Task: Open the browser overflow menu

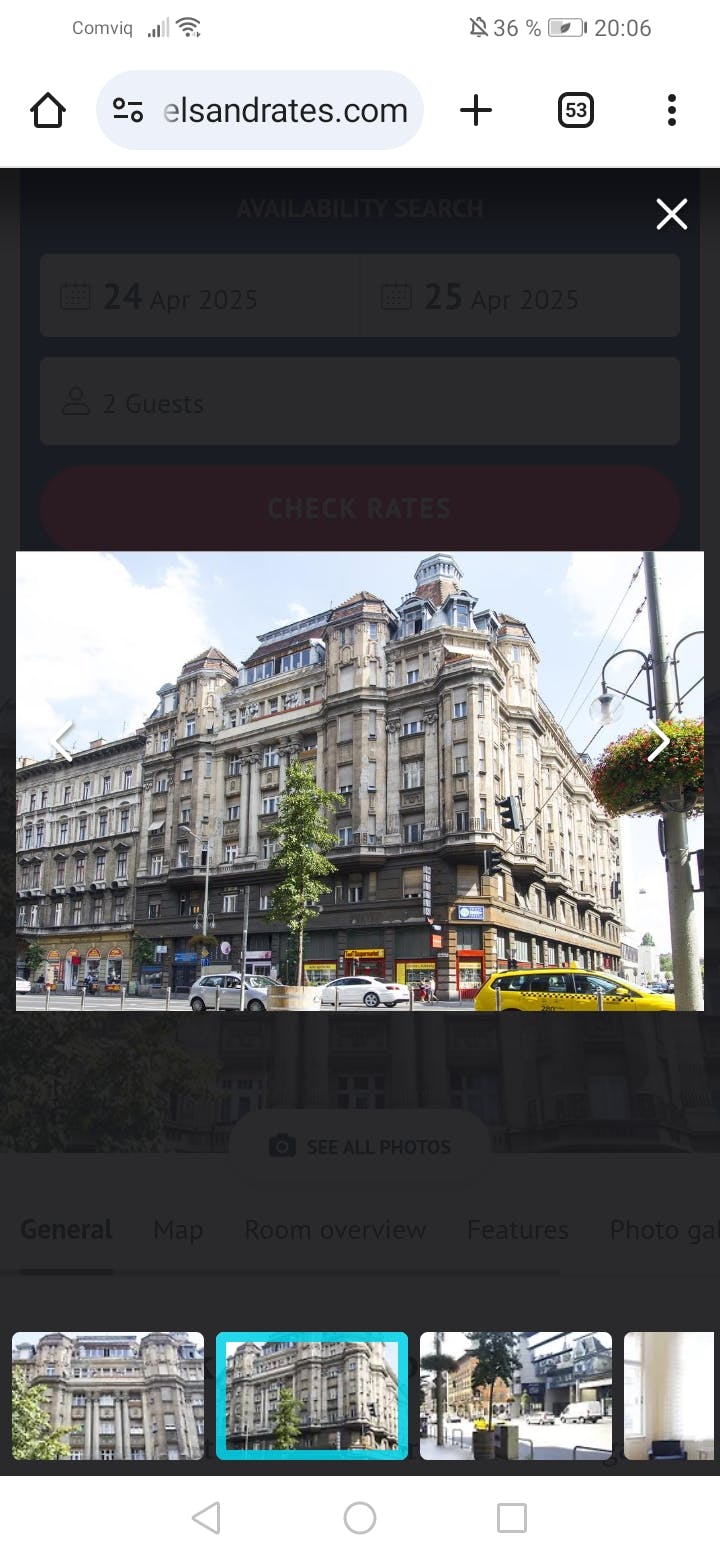Action: [x=671, y=110]
